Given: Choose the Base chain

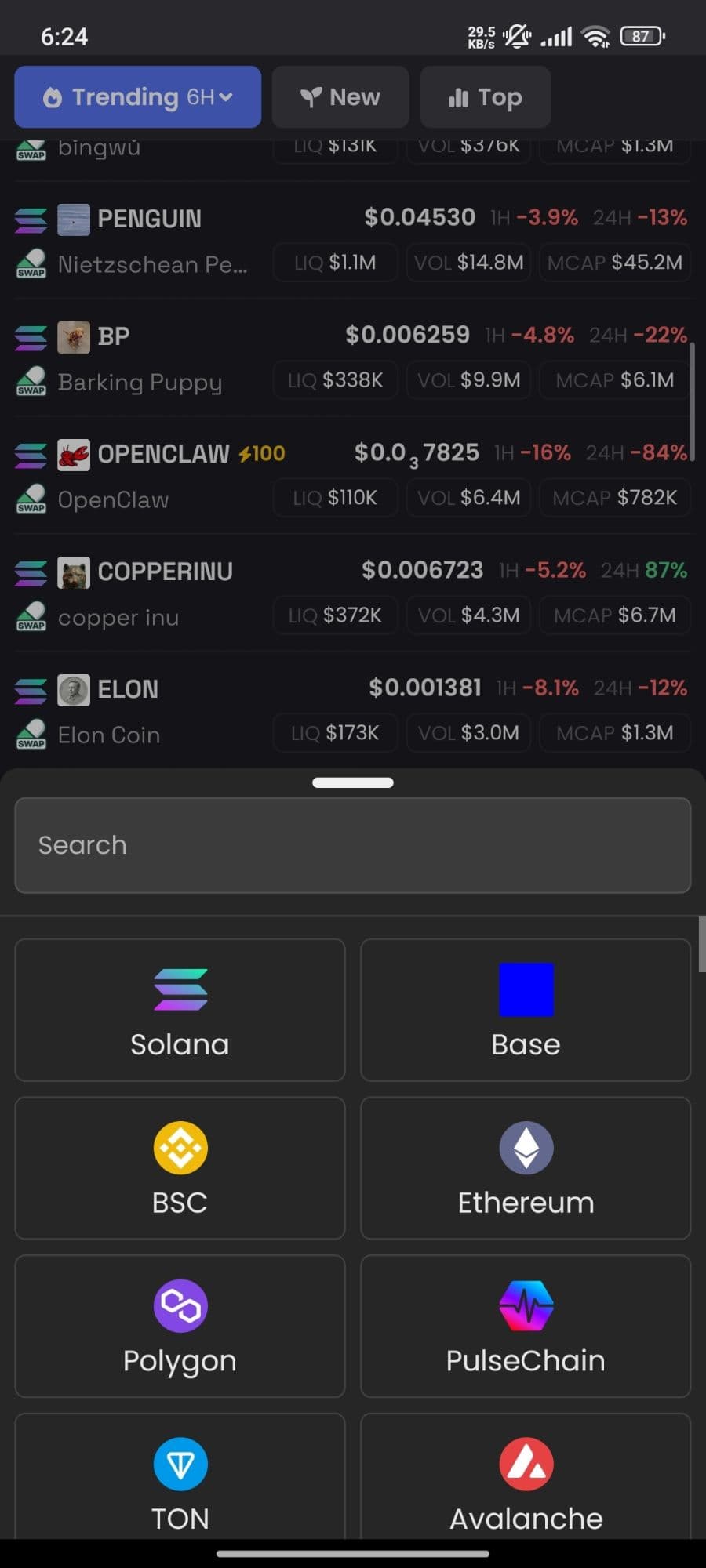Looking at the screenshot, I should click(526, 1010).
